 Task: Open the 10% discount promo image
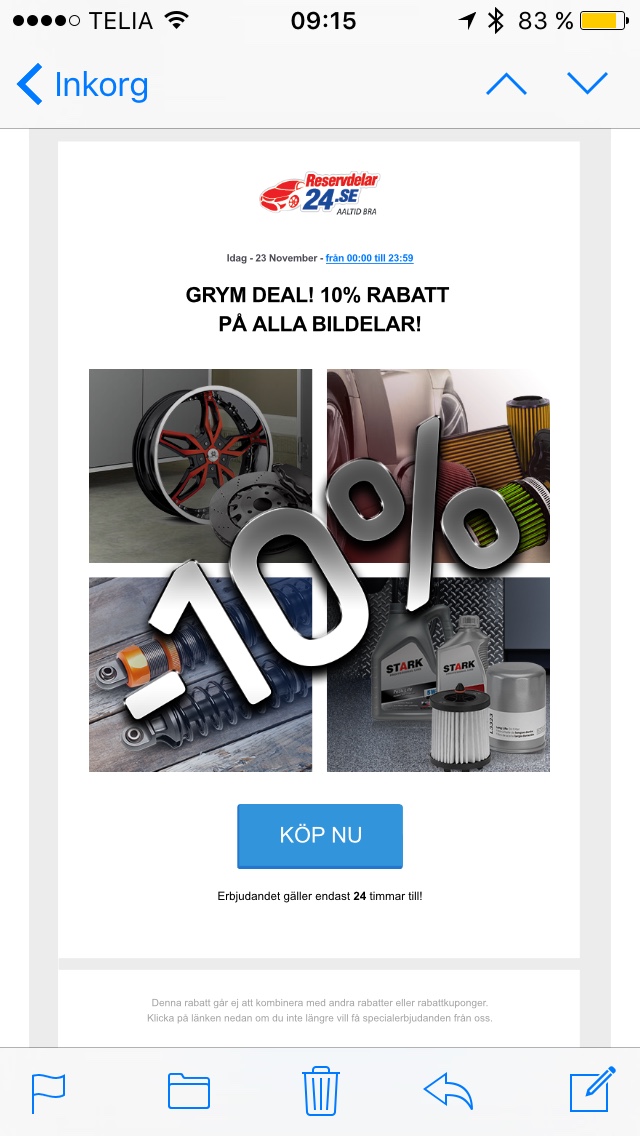click(319, 570)
